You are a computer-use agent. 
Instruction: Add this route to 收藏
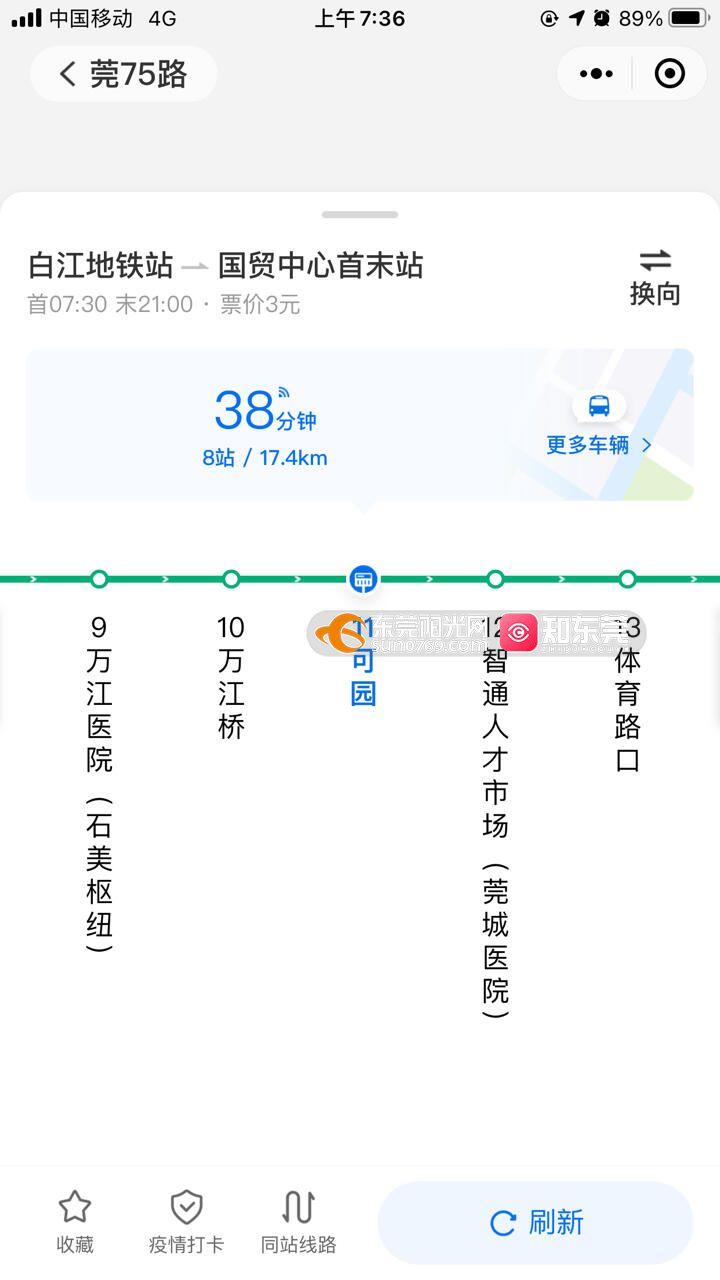[x=75, y=1222]
